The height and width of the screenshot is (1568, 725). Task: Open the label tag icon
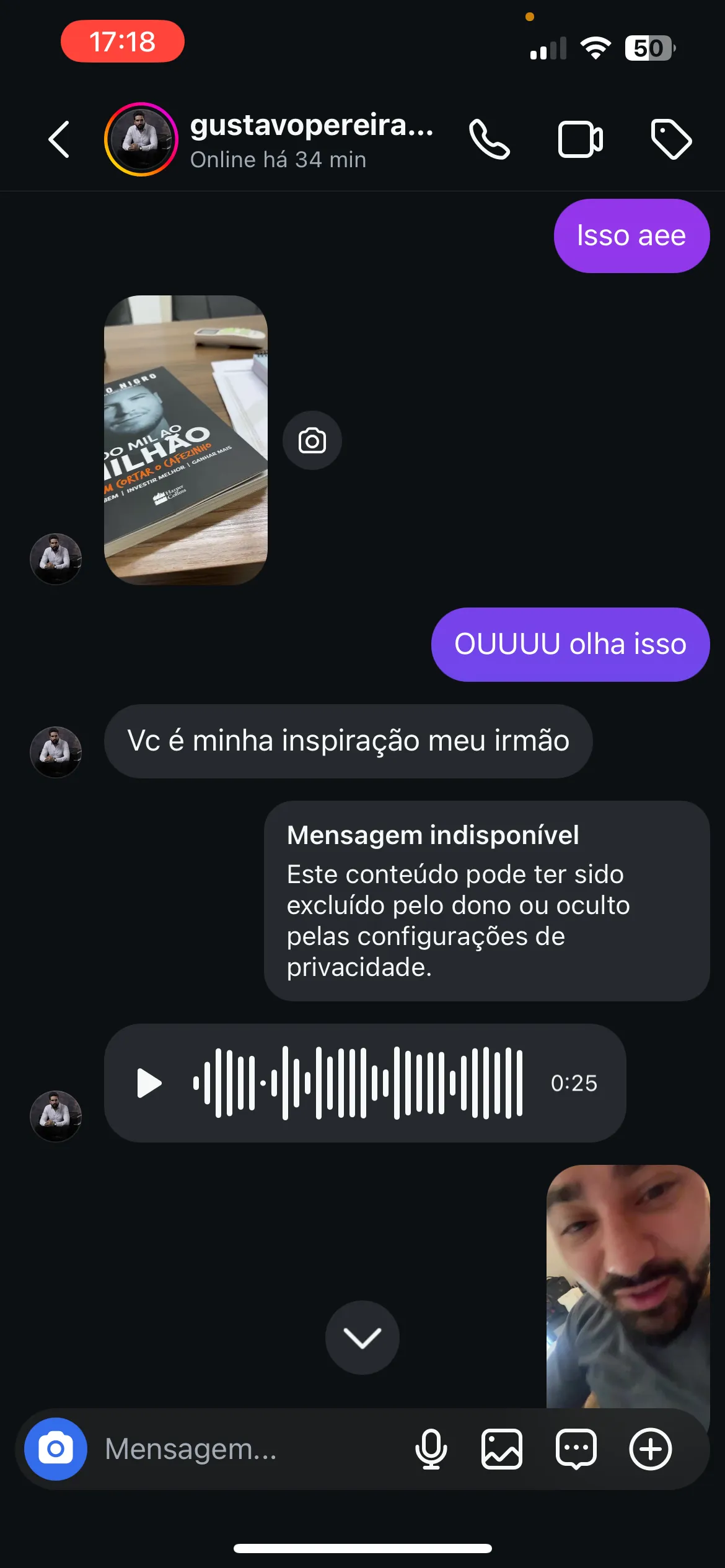pos(671,139)
